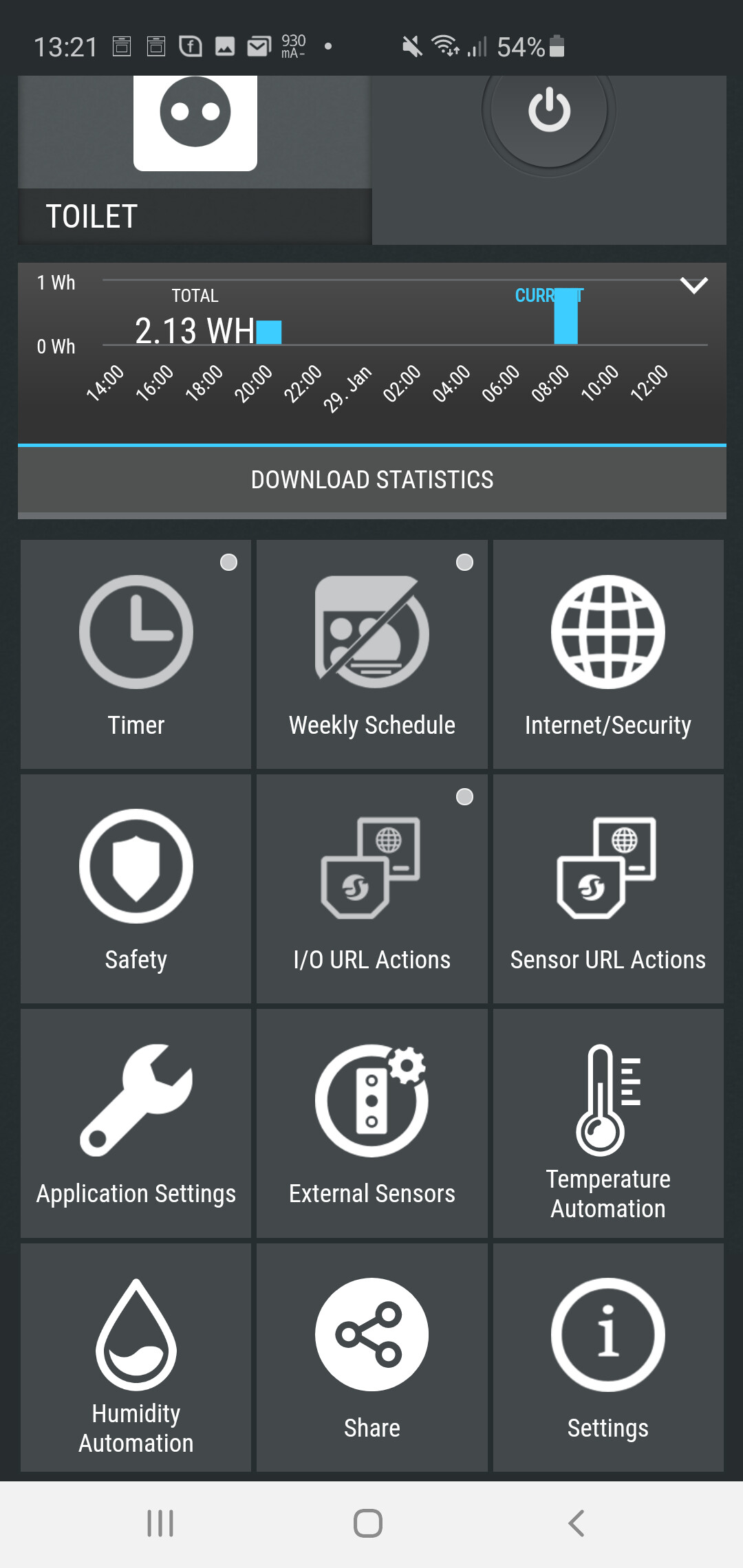The width and height of the screenshot is (743, 1568).
Task: Go to the home screen
Action: click(x=368, y=1523)
